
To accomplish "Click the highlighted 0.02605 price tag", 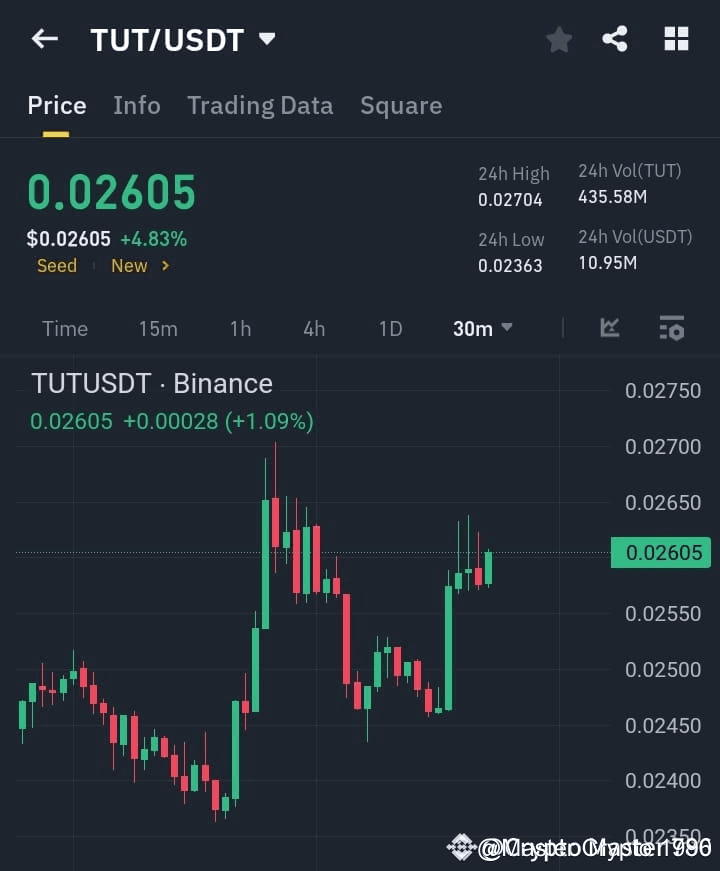I will tap(660, 553).
